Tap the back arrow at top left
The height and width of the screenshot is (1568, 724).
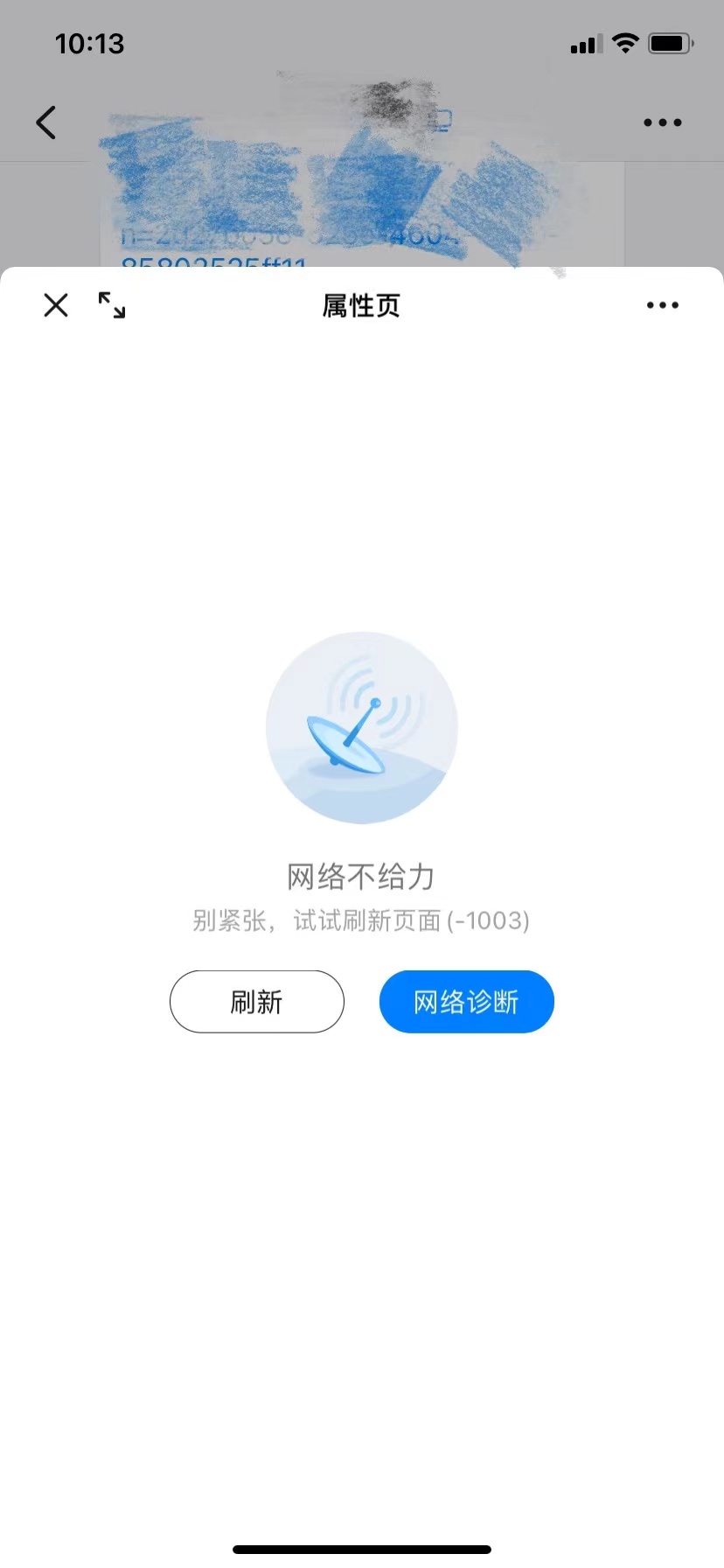tap(45, 122)
